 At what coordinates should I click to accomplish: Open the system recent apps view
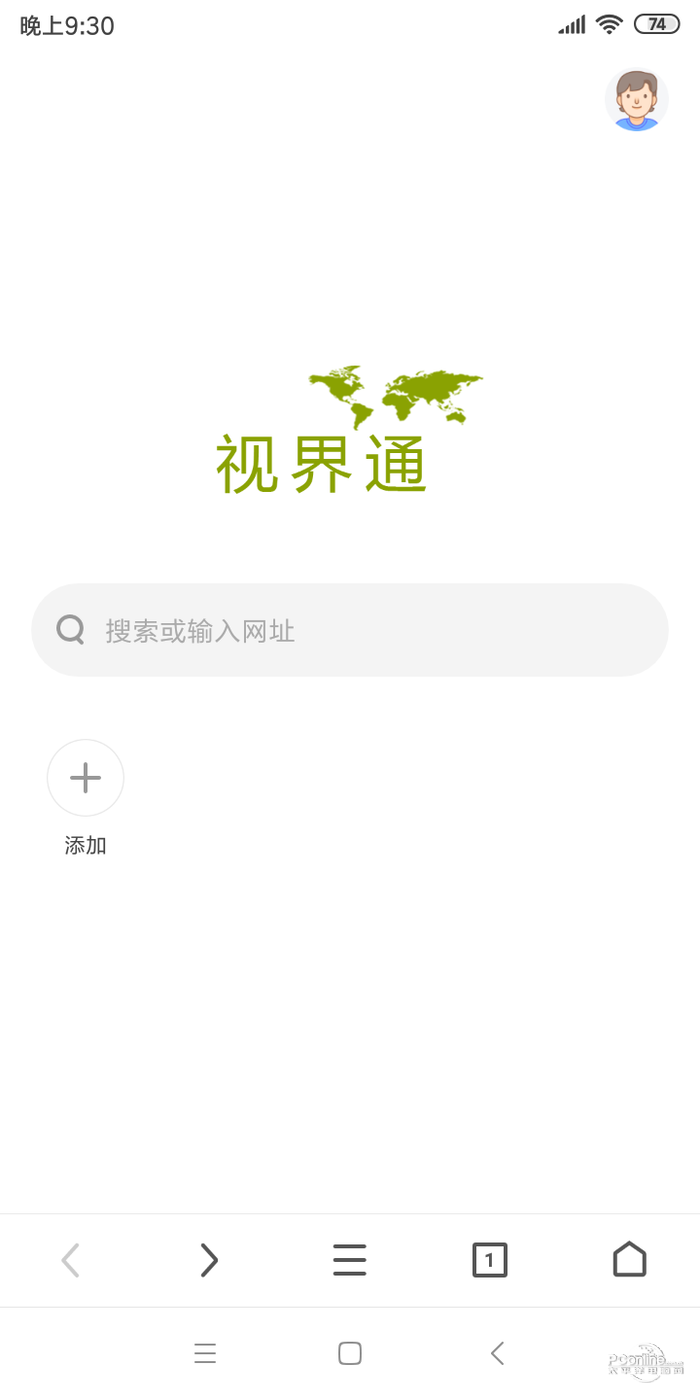pos(205,1353)
